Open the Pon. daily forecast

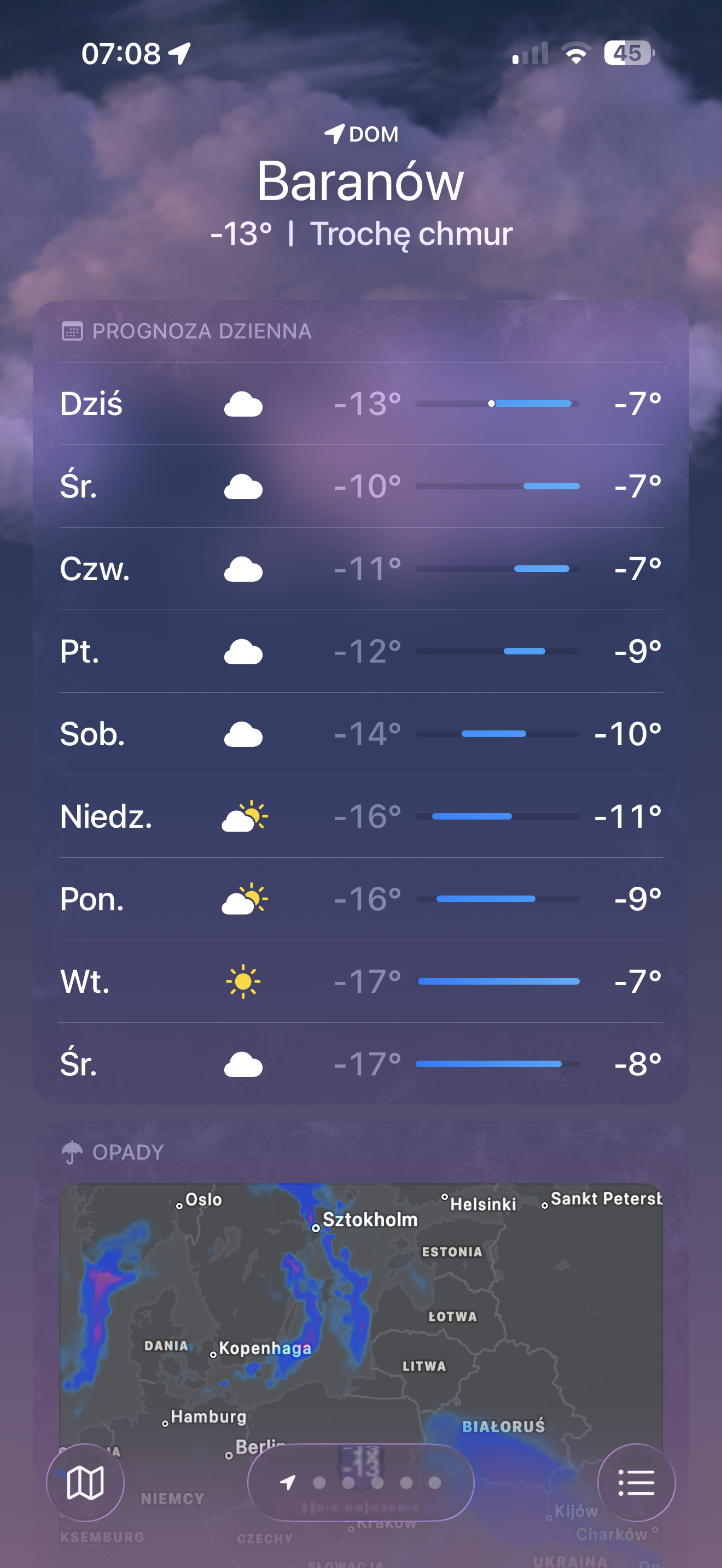tap(360, 899)
